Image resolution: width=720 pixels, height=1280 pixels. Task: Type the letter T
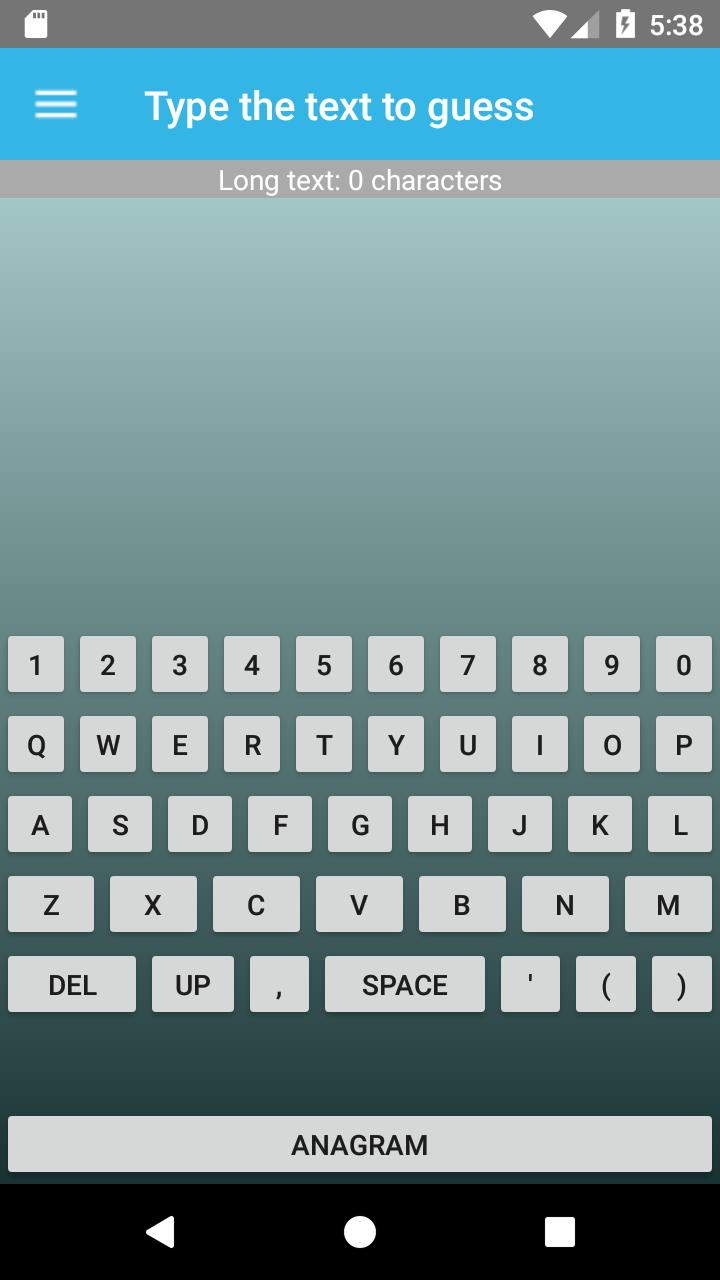pyautogui.click(x=324, y=744)
